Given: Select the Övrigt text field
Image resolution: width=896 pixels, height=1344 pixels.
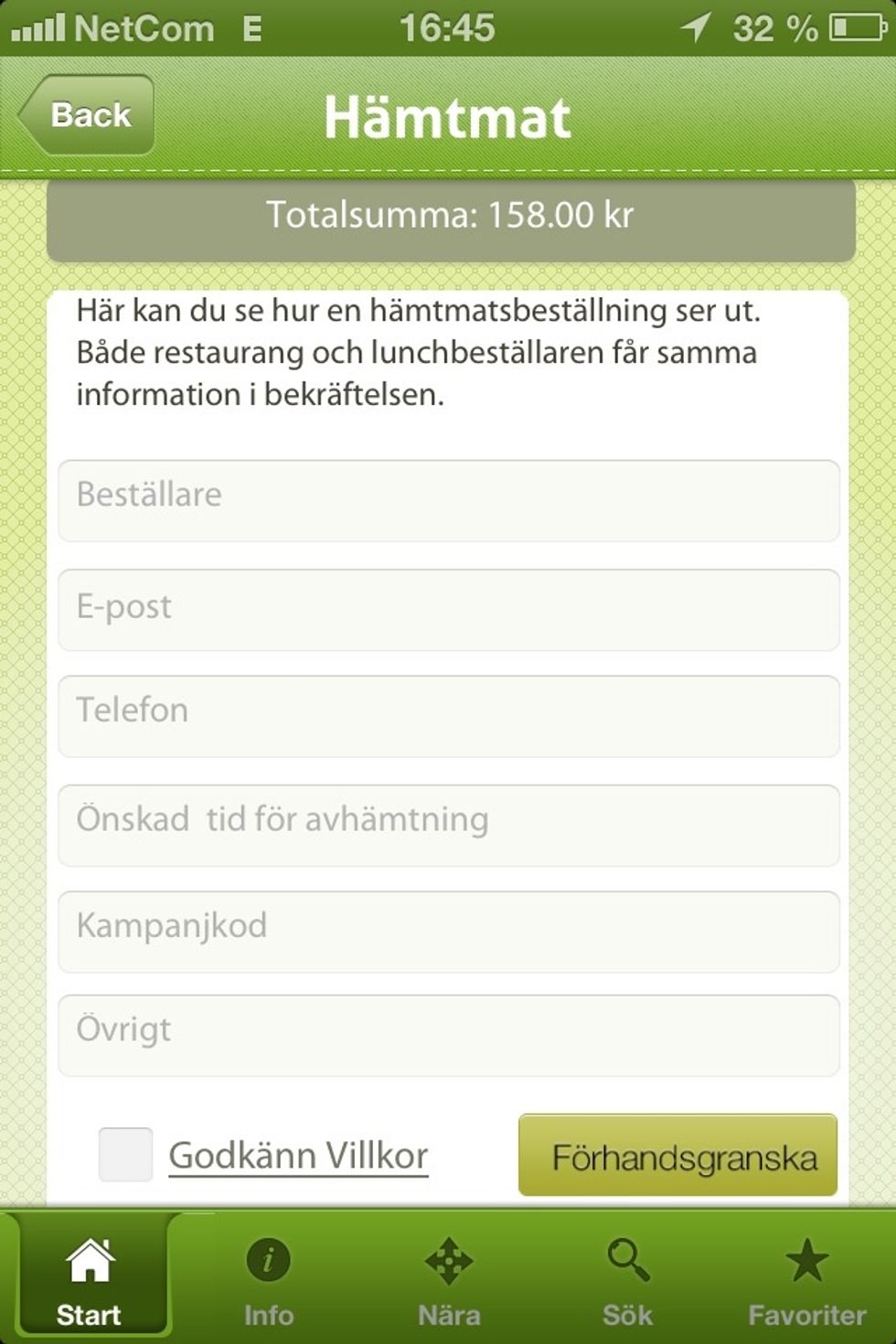Looking at the screenshot, I should point(448,1034).
